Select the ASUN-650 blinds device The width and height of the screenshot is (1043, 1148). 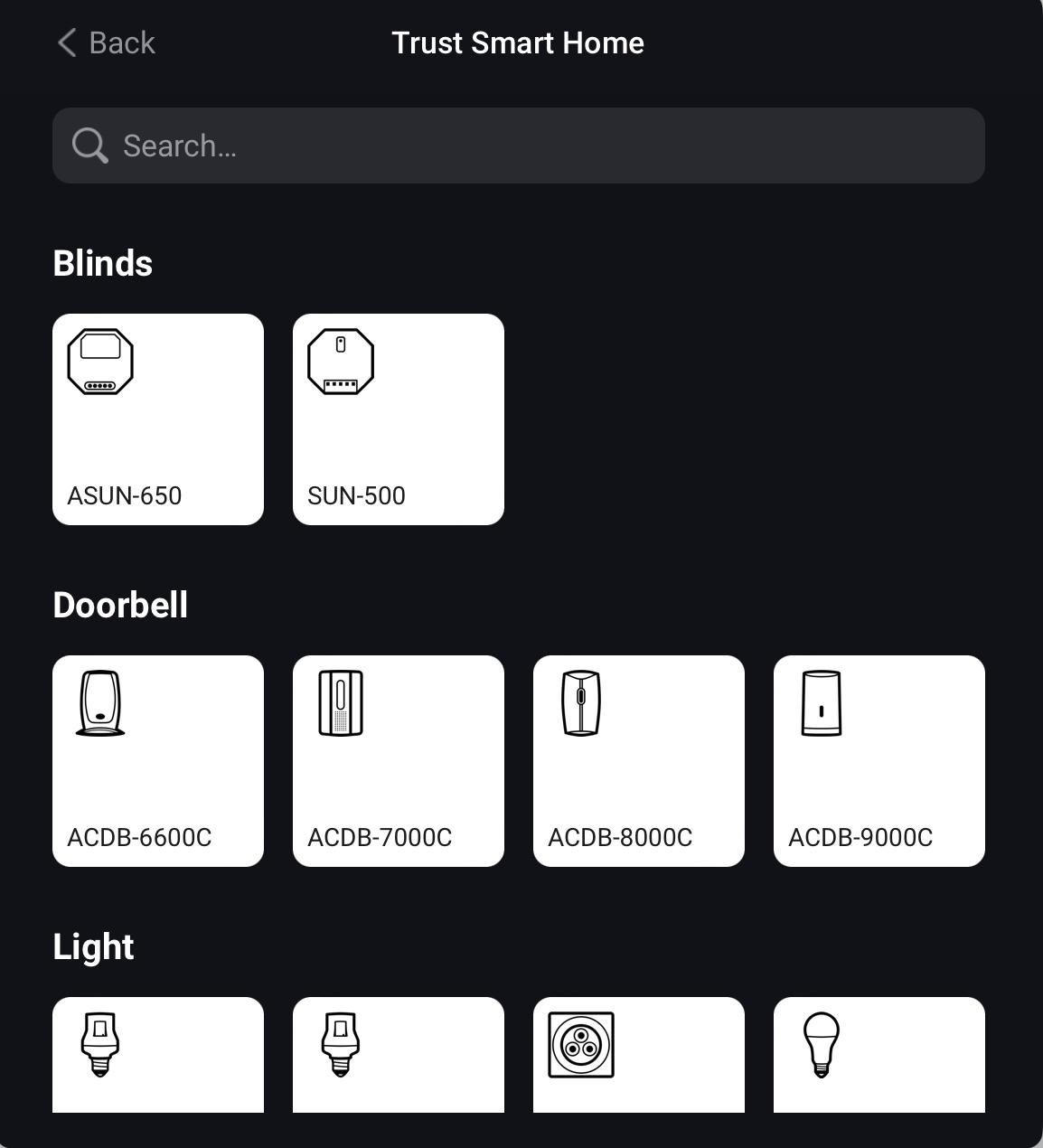pyautogui.click(x=158, y=419)
